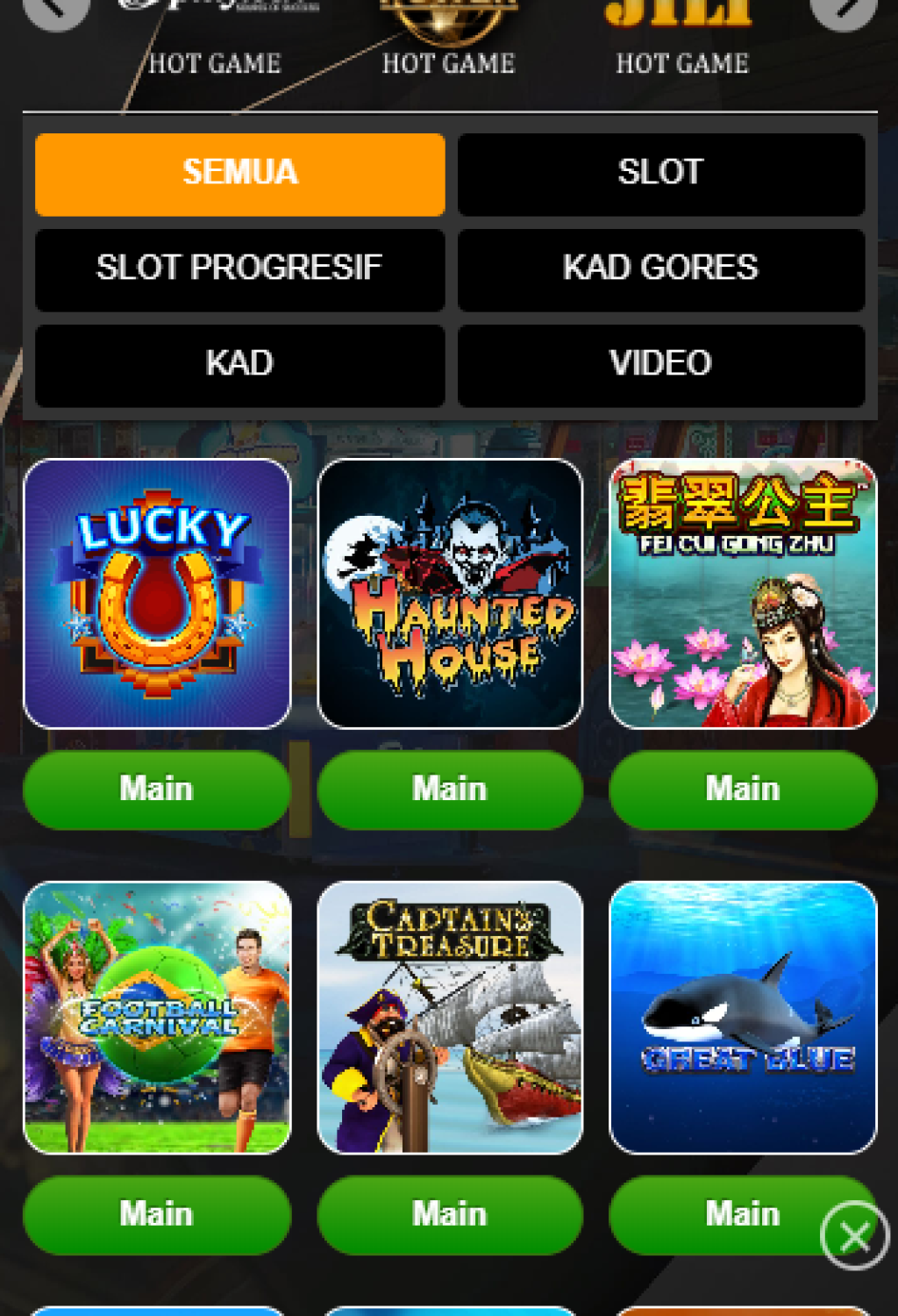Viewport: 898px width, 1316px height.
Task: Go to the next hot game provider
Action: [844, 9]
